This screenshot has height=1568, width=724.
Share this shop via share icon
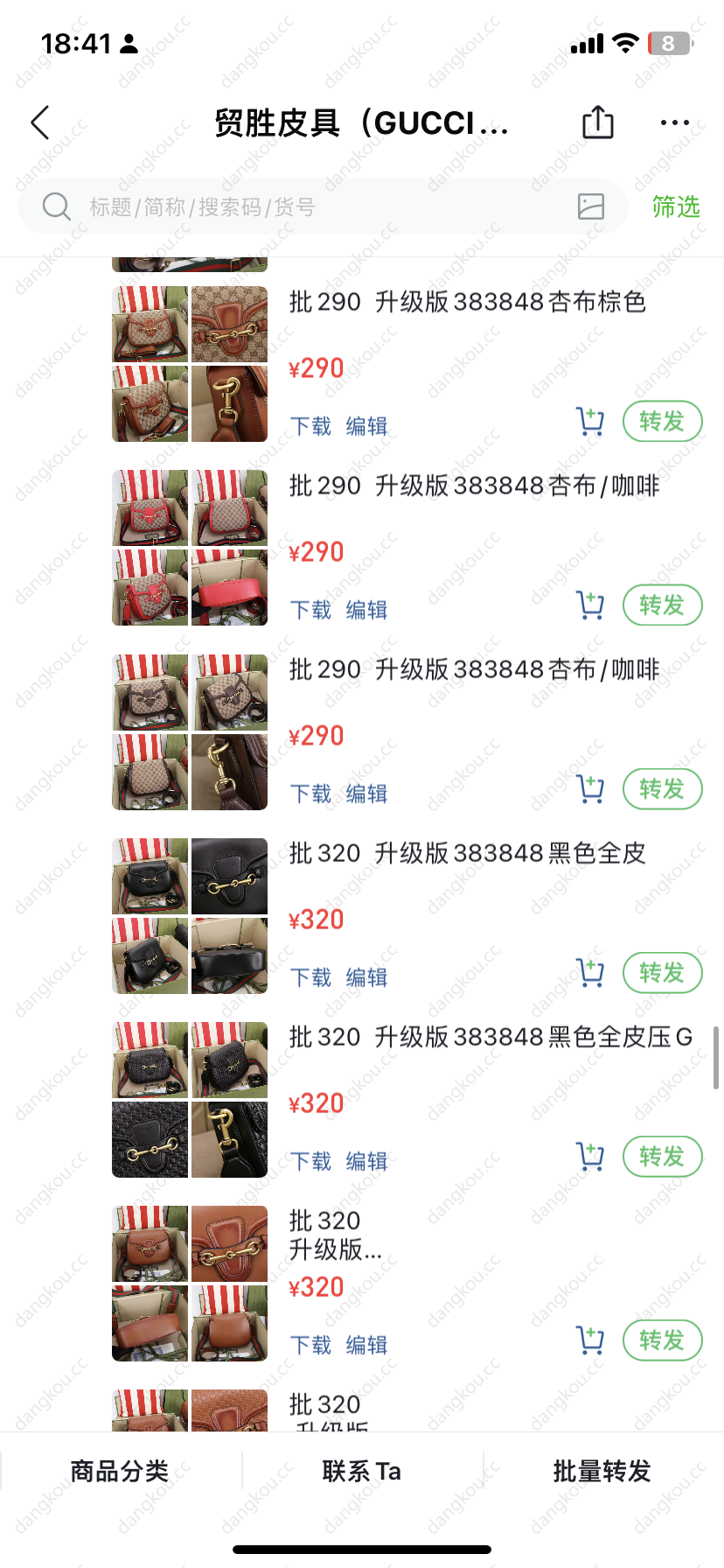coord(598,122)
